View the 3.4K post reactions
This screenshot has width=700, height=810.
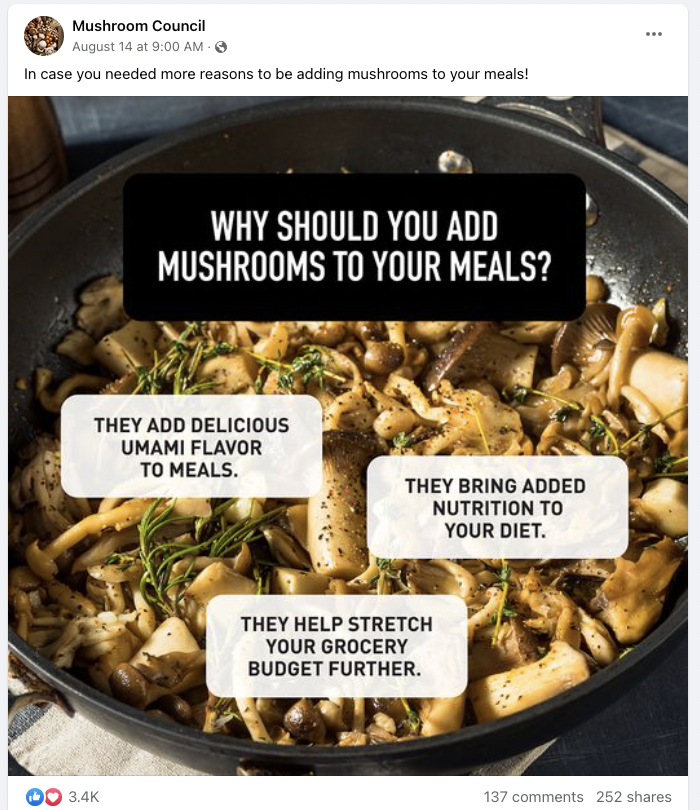(x=83, y=797)
